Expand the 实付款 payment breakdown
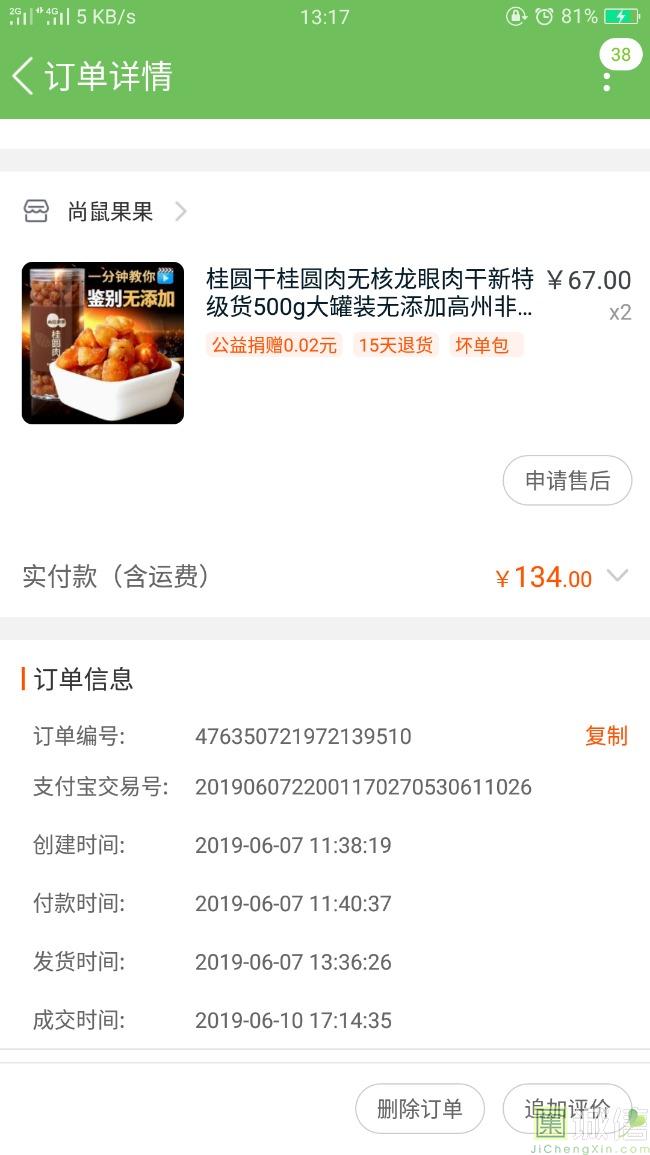Screen dimensions: 650x1155 coord(617,576)
